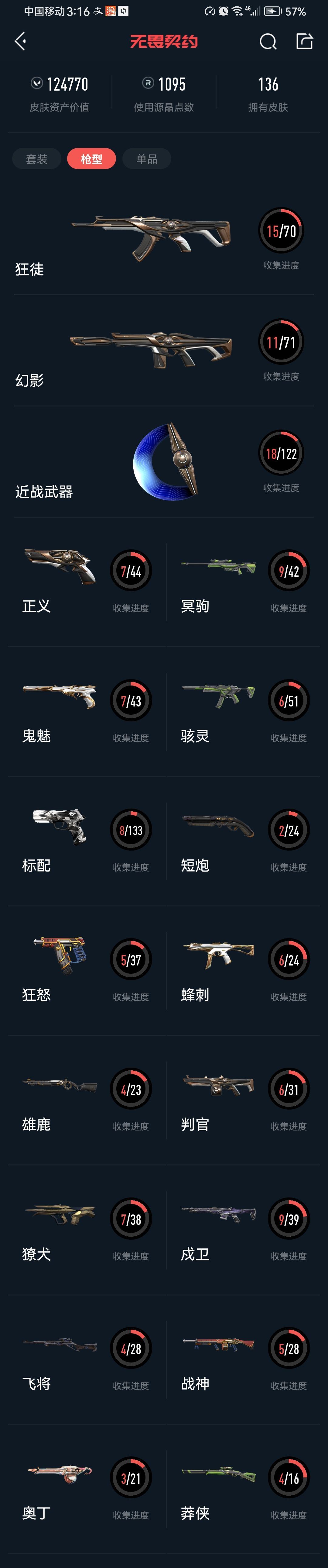Open the 标配 pistol collection

pos(85,841)
